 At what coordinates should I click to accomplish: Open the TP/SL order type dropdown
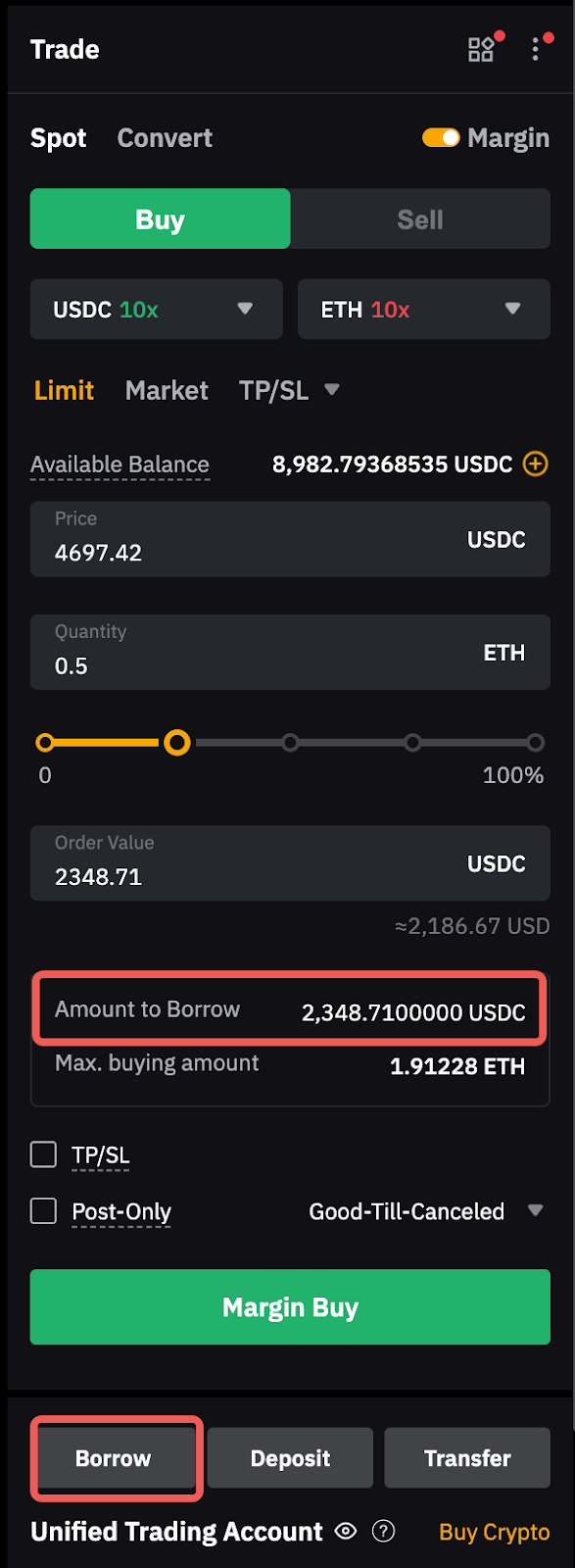point(289,391)
